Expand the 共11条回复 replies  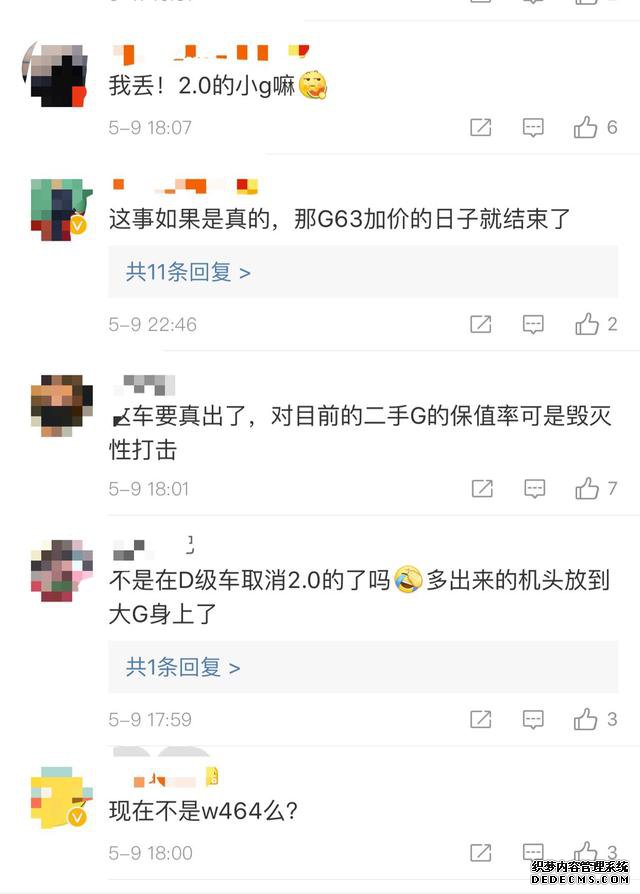click(x=187, y=272)
